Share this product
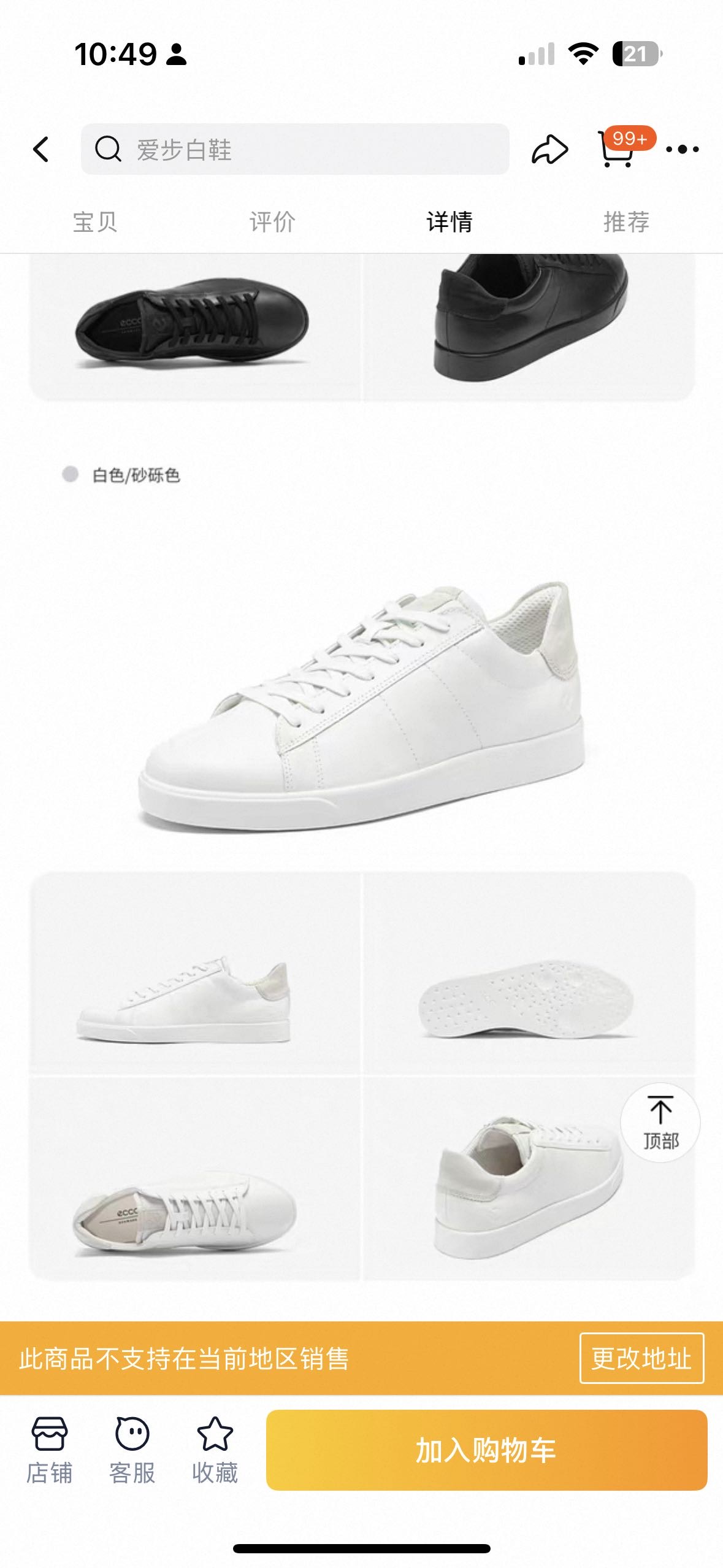 [549, 149]
